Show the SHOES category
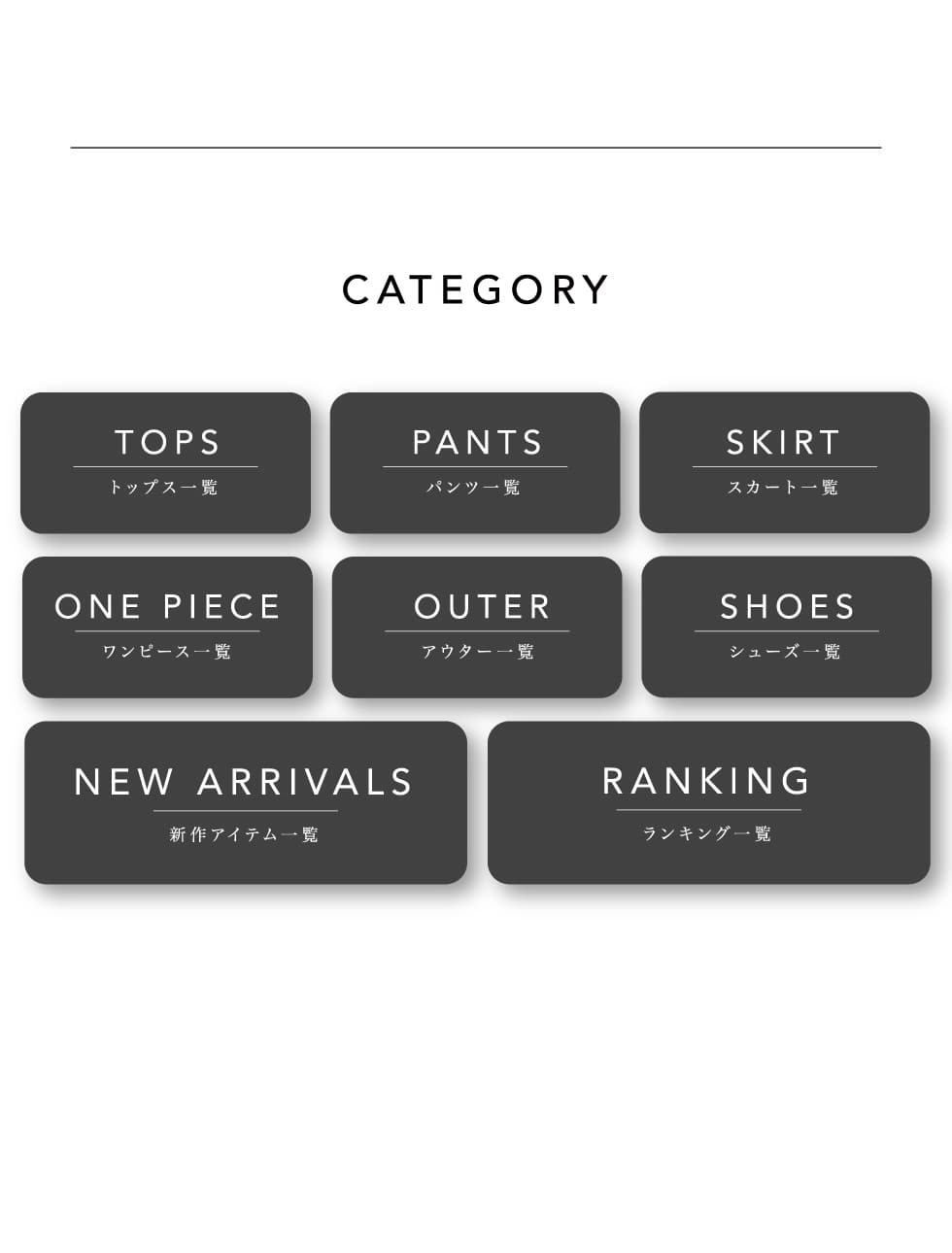The image size is (952, 1253). point(786,626)
